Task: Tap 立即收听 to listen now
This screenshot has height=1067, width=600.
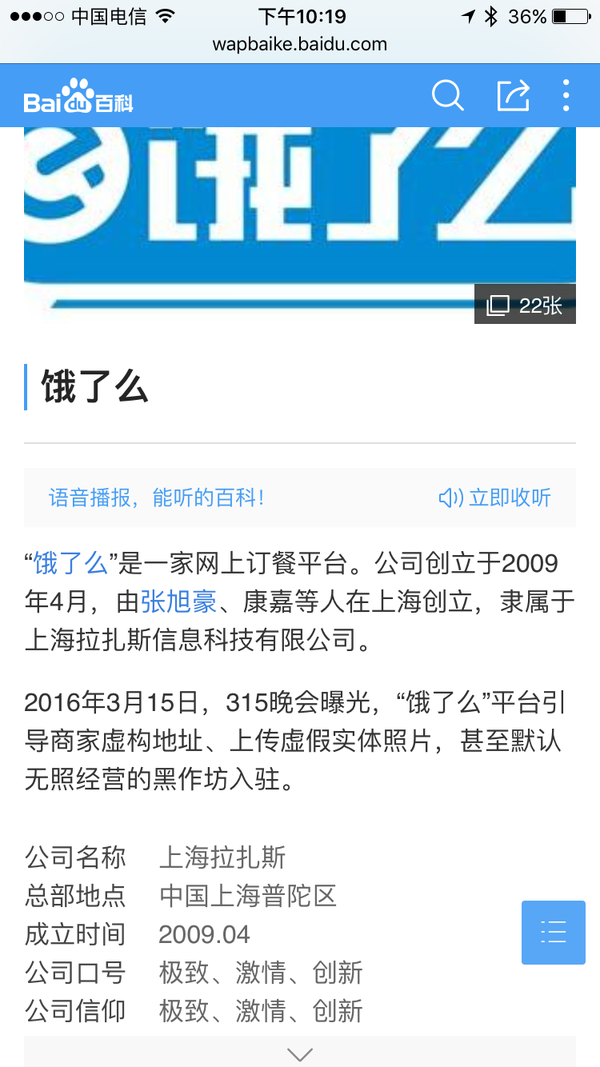Action: point(495,498)
